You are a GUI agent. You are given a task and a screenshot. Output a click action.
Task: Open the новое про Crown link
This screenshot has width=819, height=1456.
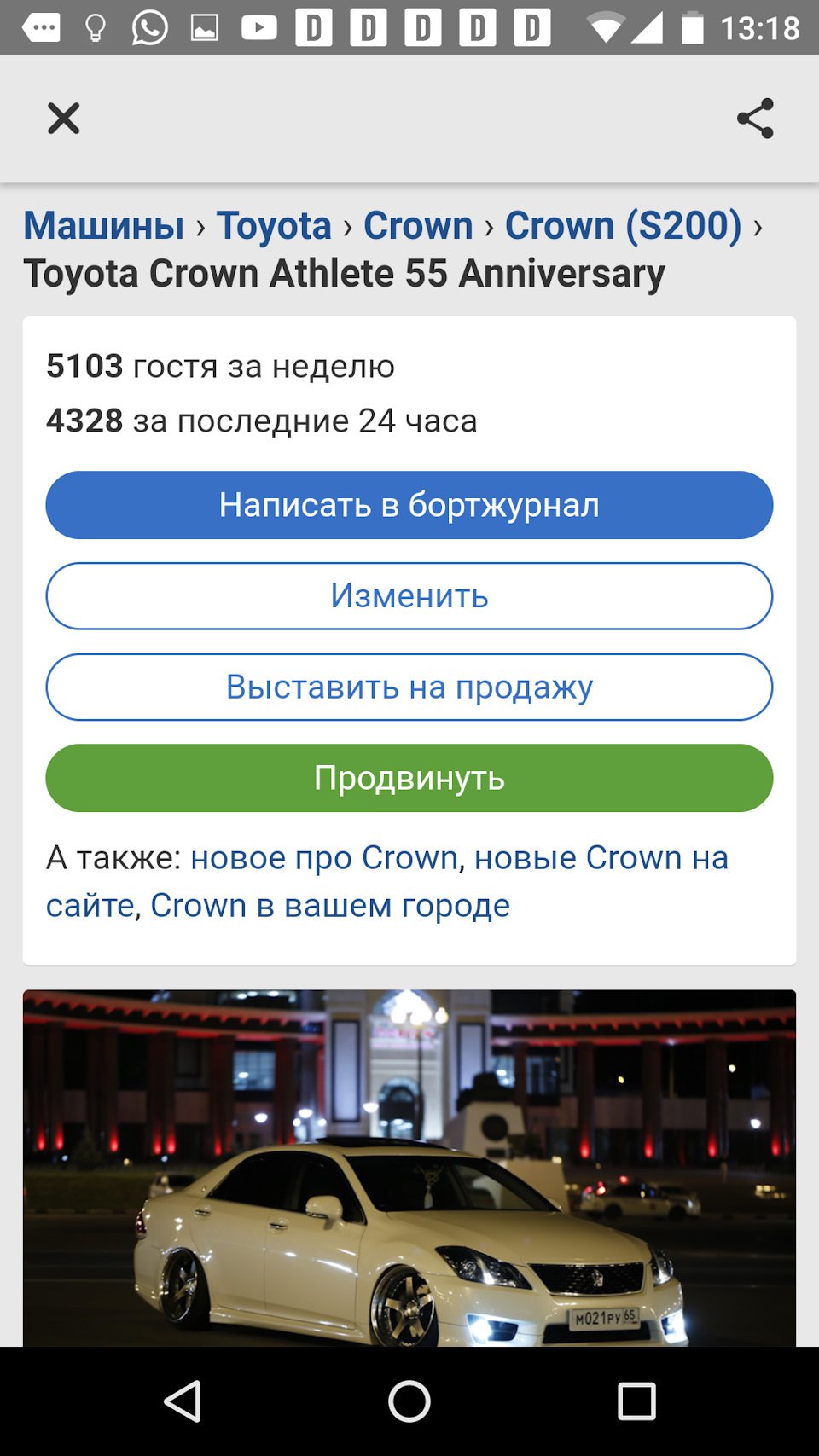click(324, 858)
